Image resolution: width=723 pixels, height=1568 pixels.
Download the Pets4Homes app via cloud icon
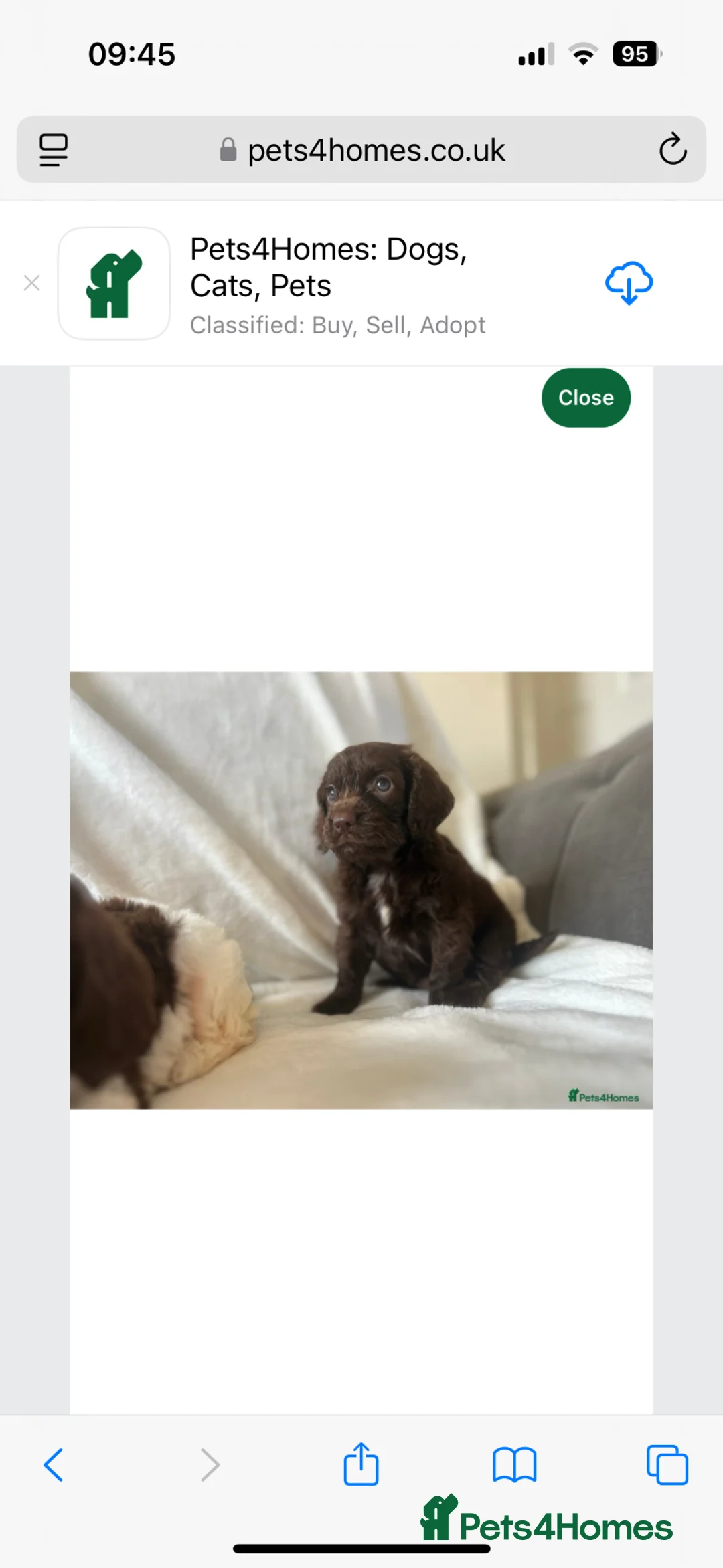tap(629, 284)
